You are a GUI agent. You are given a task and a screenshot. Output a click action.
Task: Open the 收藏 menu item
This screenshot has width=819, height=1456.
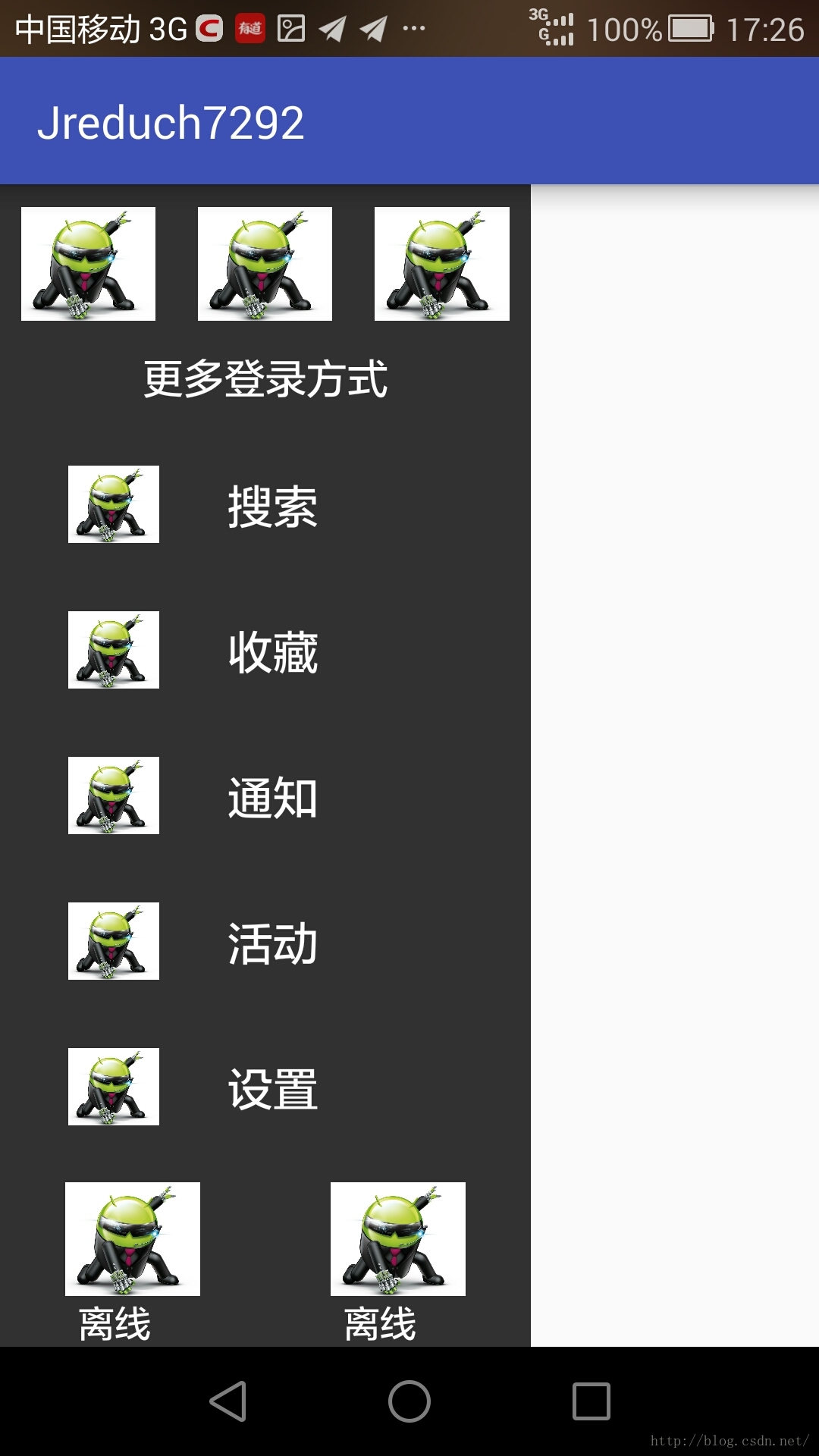click(x=272, y=651)
